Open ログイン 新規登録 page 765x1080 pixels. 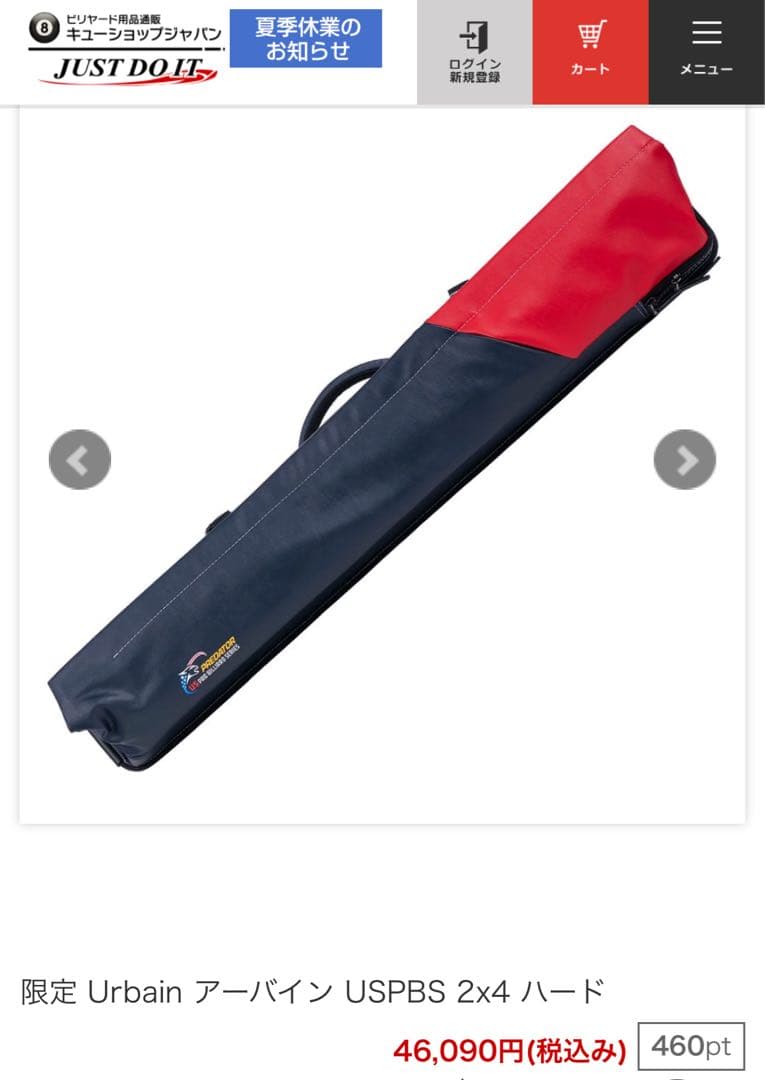474,52
